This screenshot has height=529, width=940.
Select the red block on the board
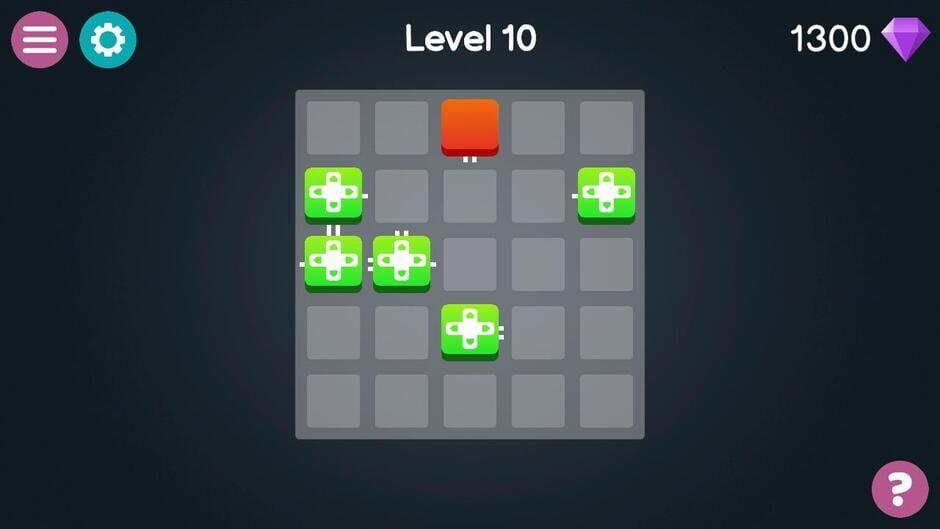pos(470,125)
